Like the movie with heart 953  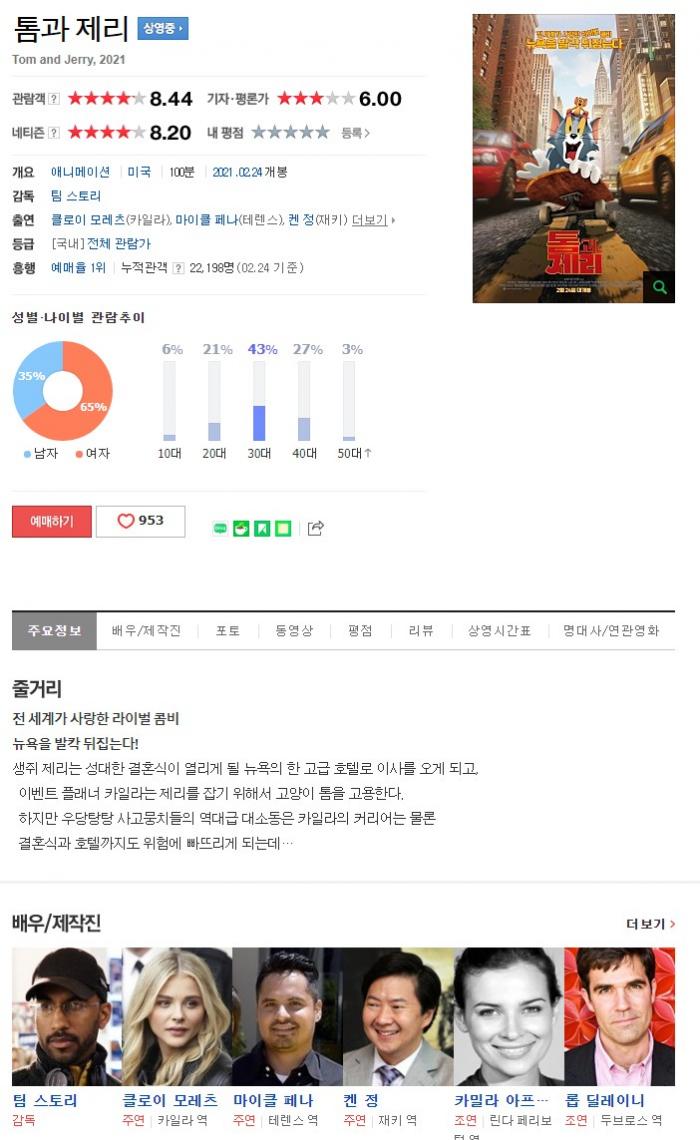click(140, 521)
